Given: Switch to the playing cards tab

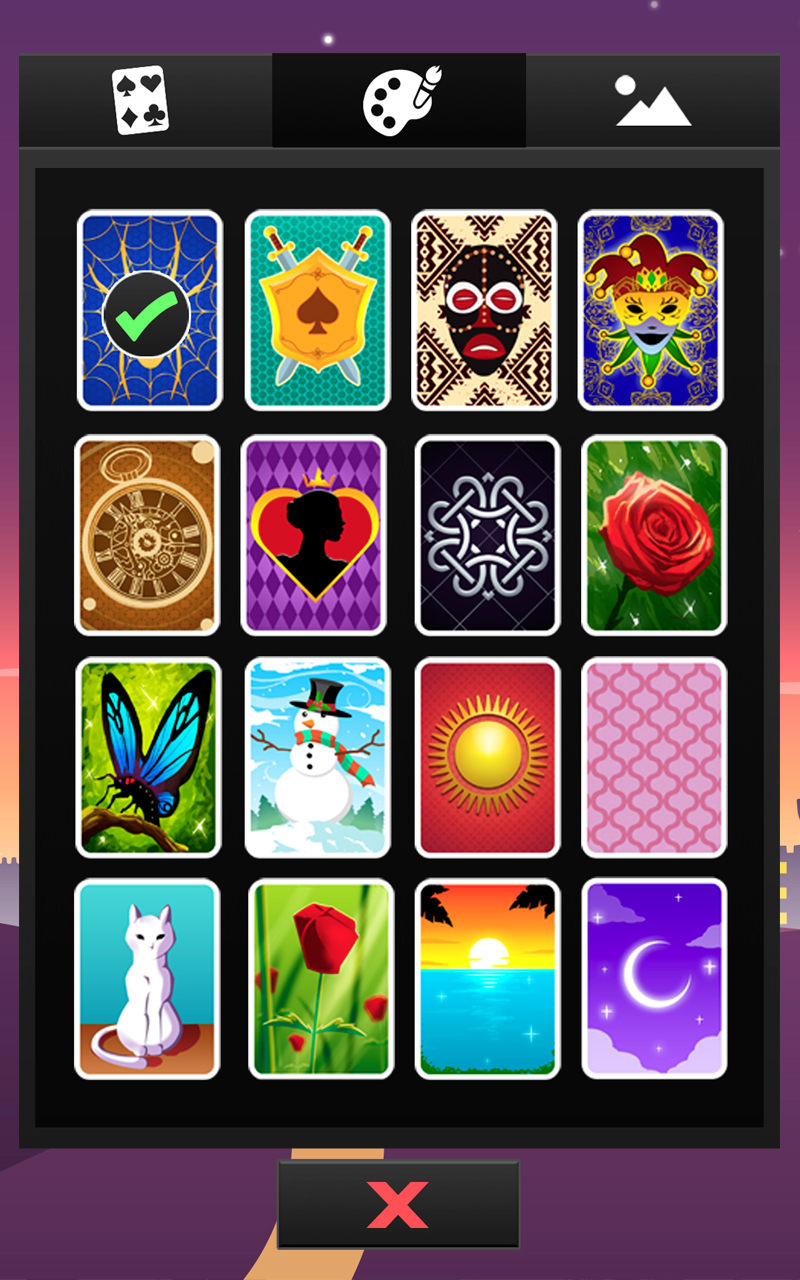Looking at the screenshot, I should click(x=140, y=100).
